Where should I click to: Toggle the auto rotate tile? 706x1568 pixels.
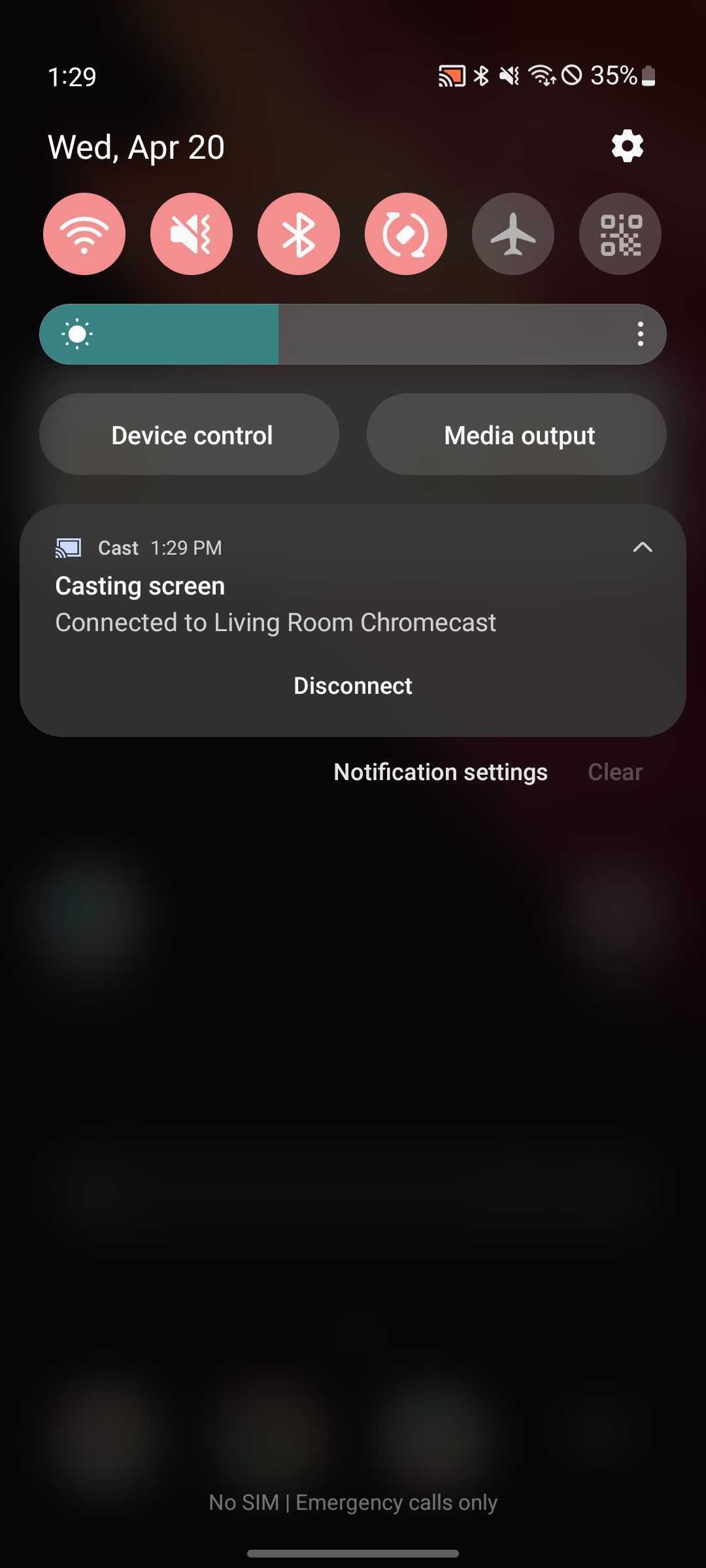[406, 234]
